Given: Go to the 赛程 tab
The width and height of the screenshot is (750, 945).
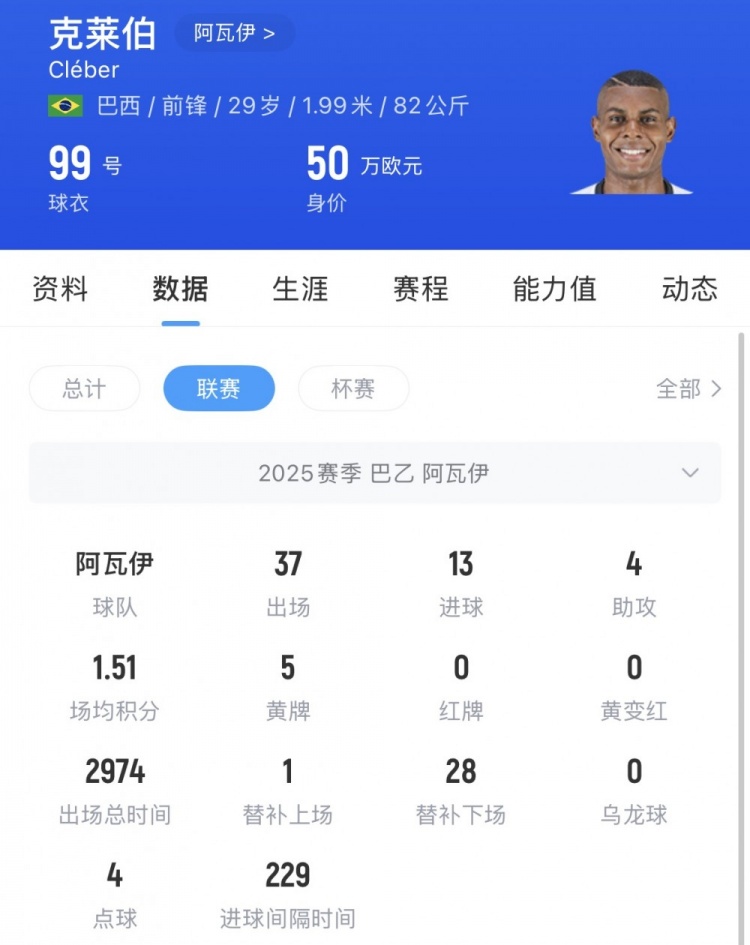Looking at the screenshot, I should 420,290.
